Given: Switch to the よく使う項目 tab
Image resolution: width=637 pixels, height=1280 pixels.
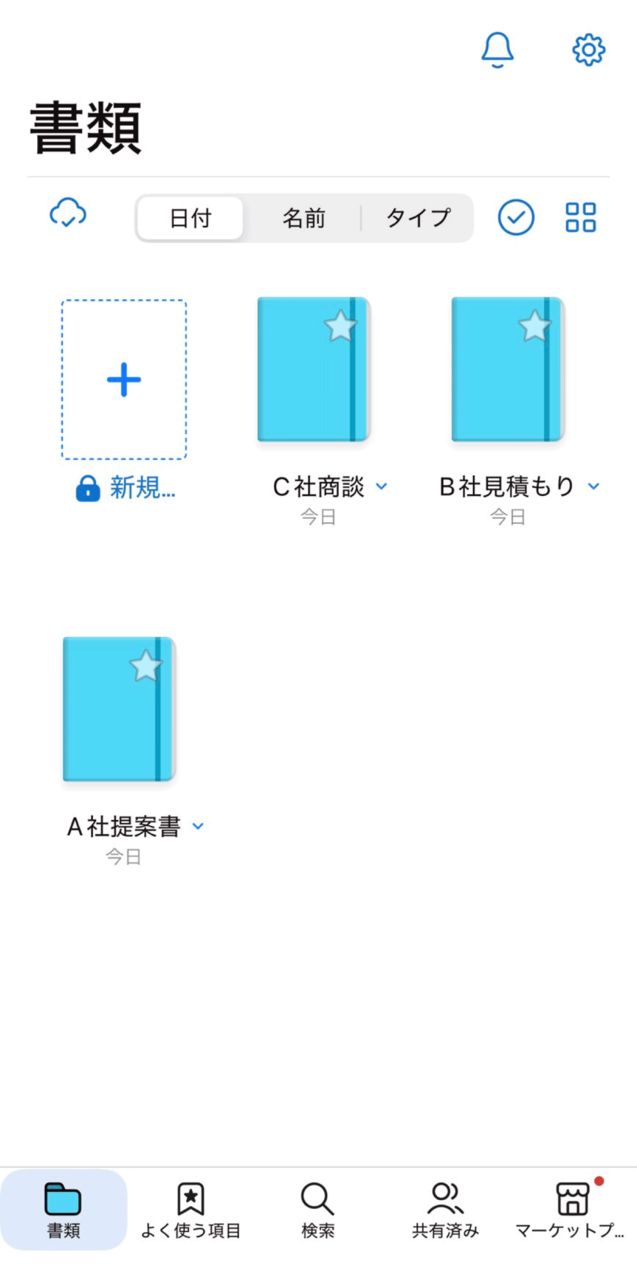Looking at the screenshot, I should coord(190,1209).
